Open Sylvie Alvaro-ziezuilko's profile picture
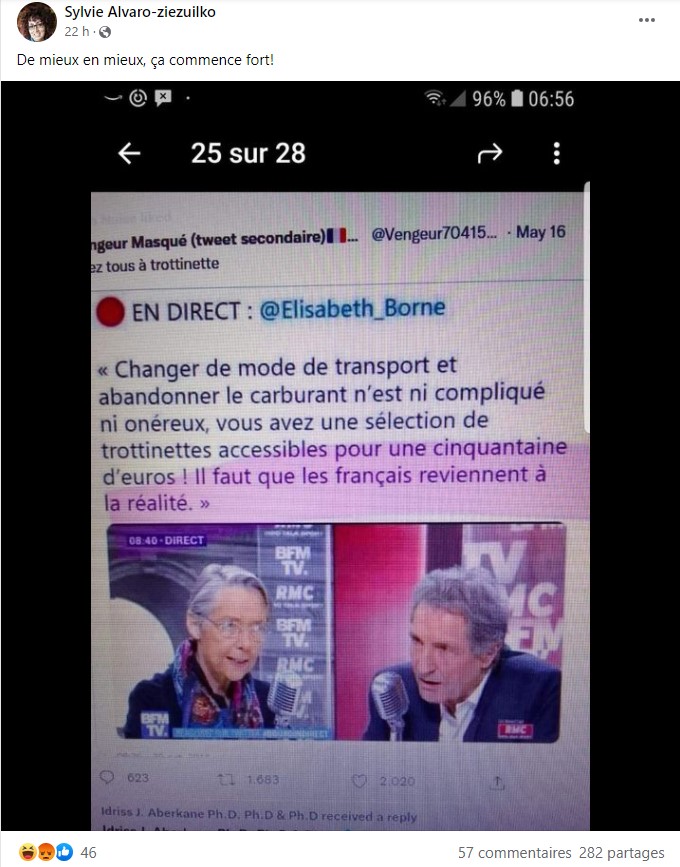 [36, 22]
